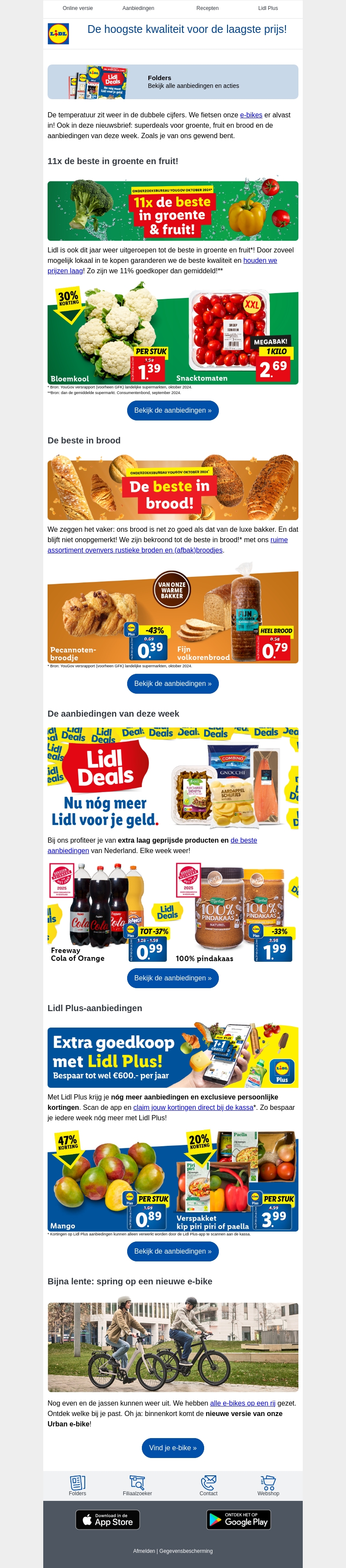Viewport: 346px width, 1568px height.
Task: Open Lidl Plus in the top menu
Action: click(268, 9)
